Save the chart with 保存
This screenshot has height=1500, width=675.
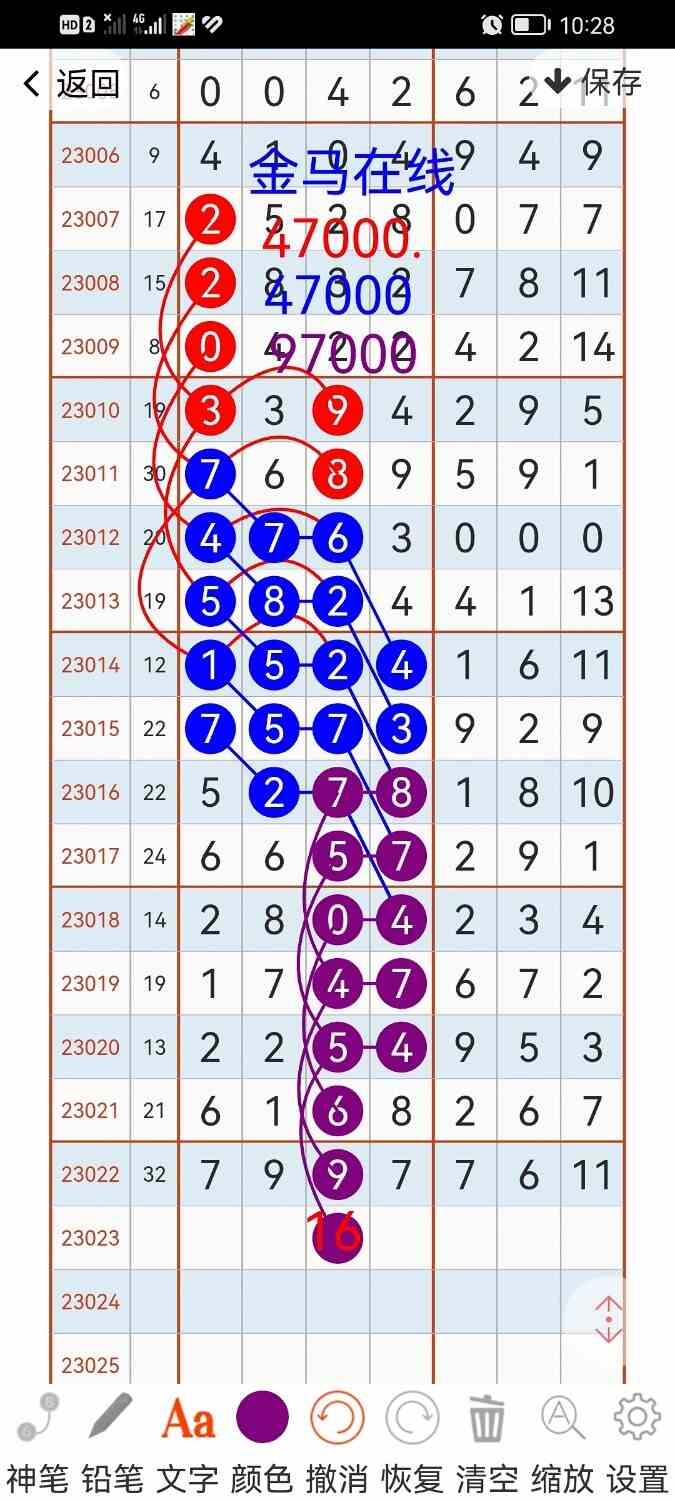tap(594, 82)
